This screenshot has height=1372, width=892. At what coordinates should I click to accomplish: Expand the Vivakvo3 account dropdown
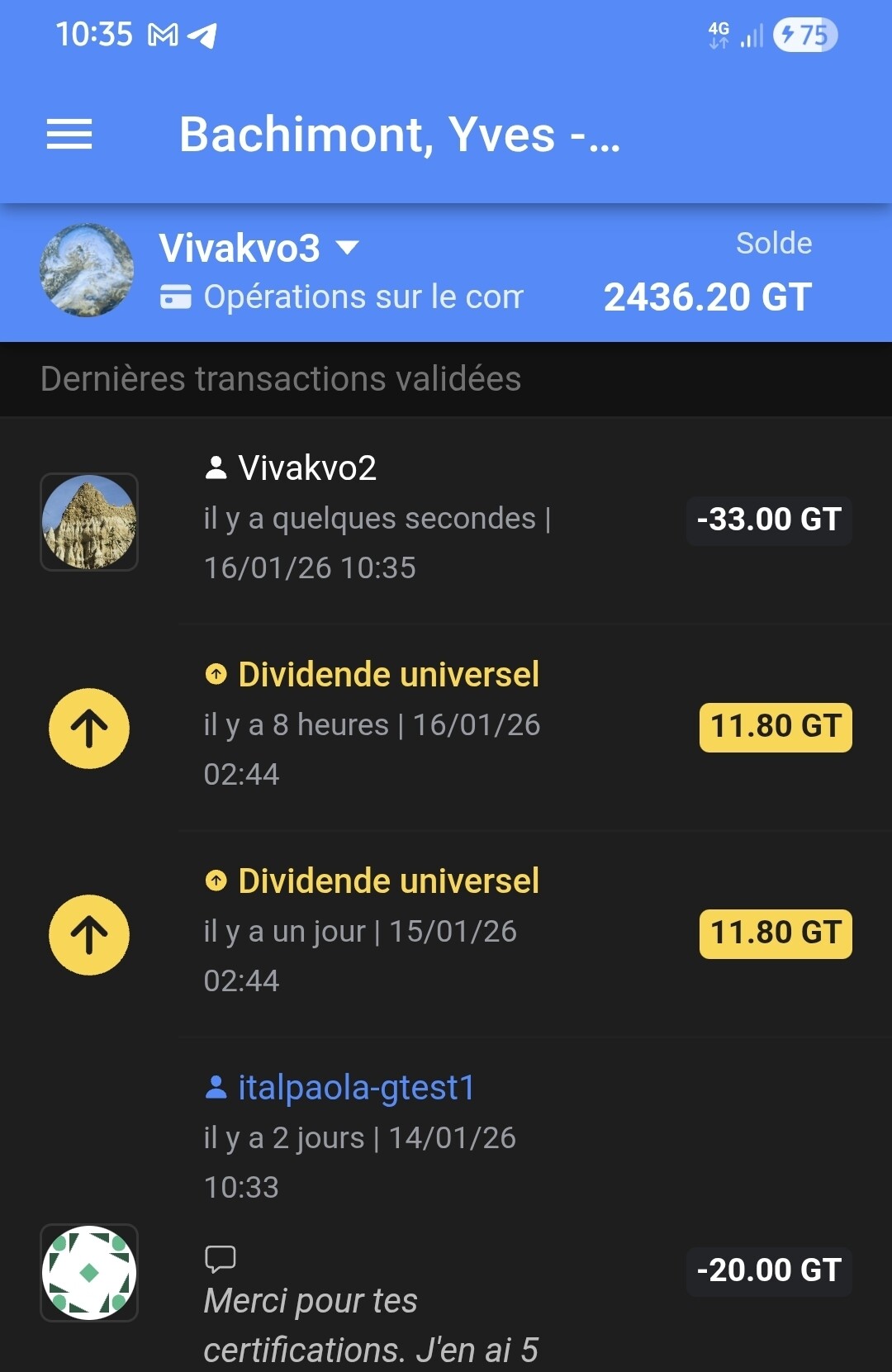pos(348,248)
